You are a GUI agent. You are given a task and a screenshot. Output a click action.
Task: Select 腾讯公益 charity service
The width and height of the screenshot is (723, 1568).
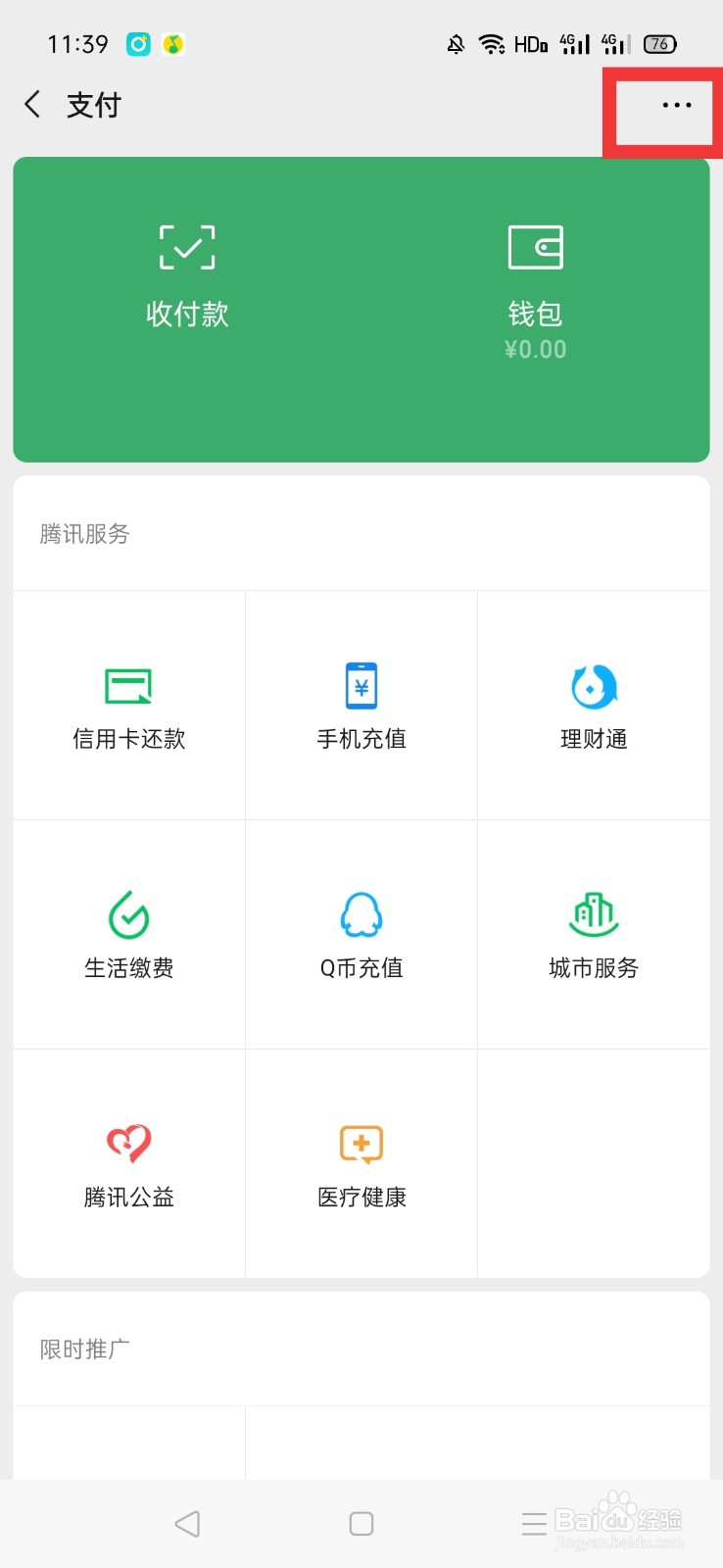click(128, 1162)
